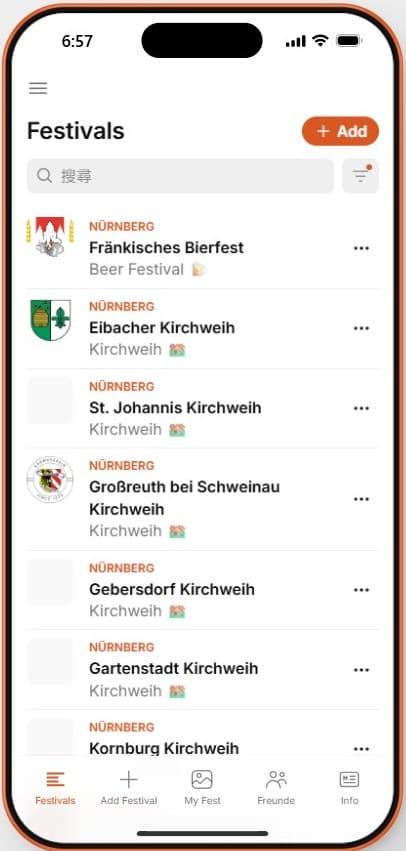Open Eibacher Kirchweih festival
The height and width of the screenshot is (851, 406).
(x=203, y=328)
